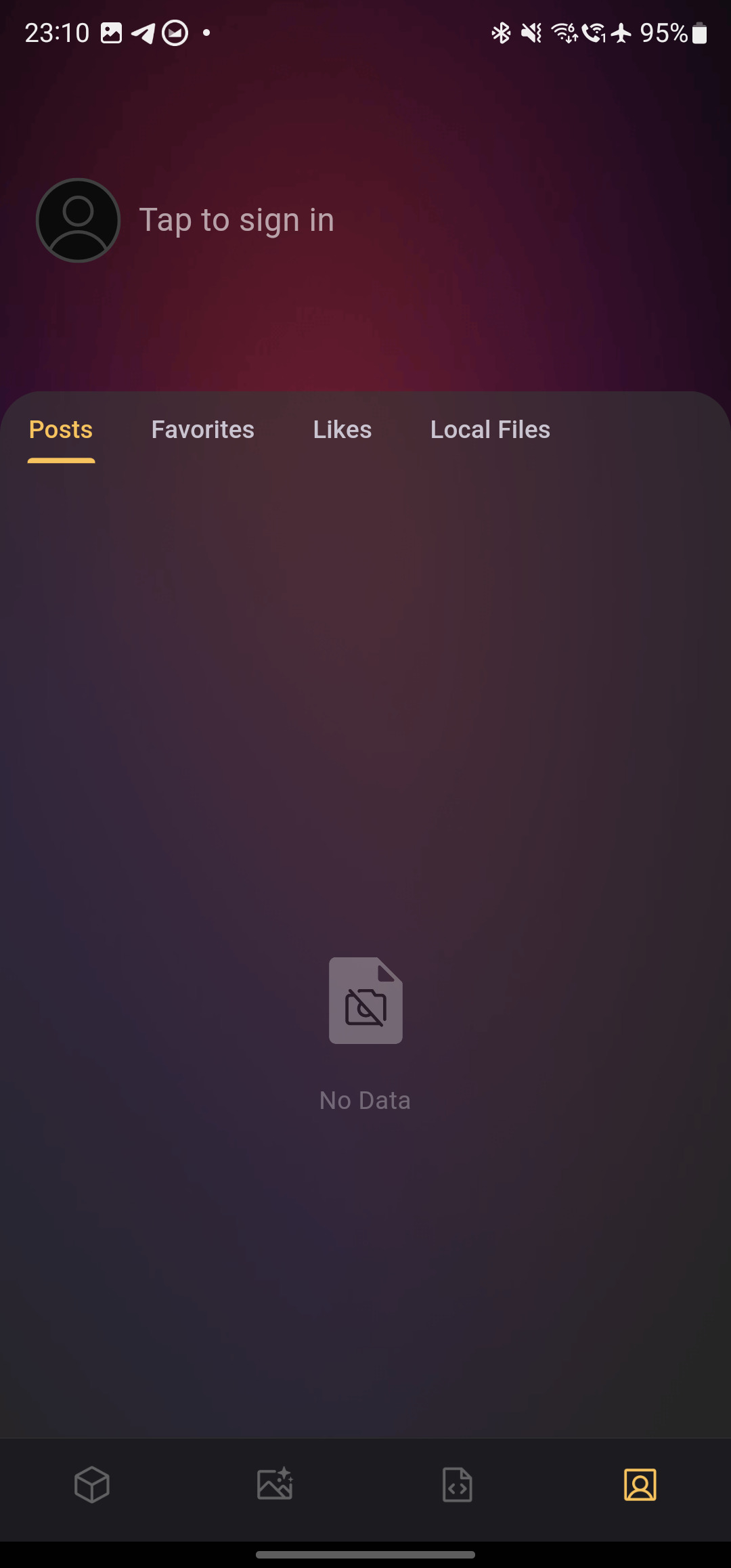Open the image generation bottom tab
The height and width of the screenshot is (1568, 731).
275,1484
